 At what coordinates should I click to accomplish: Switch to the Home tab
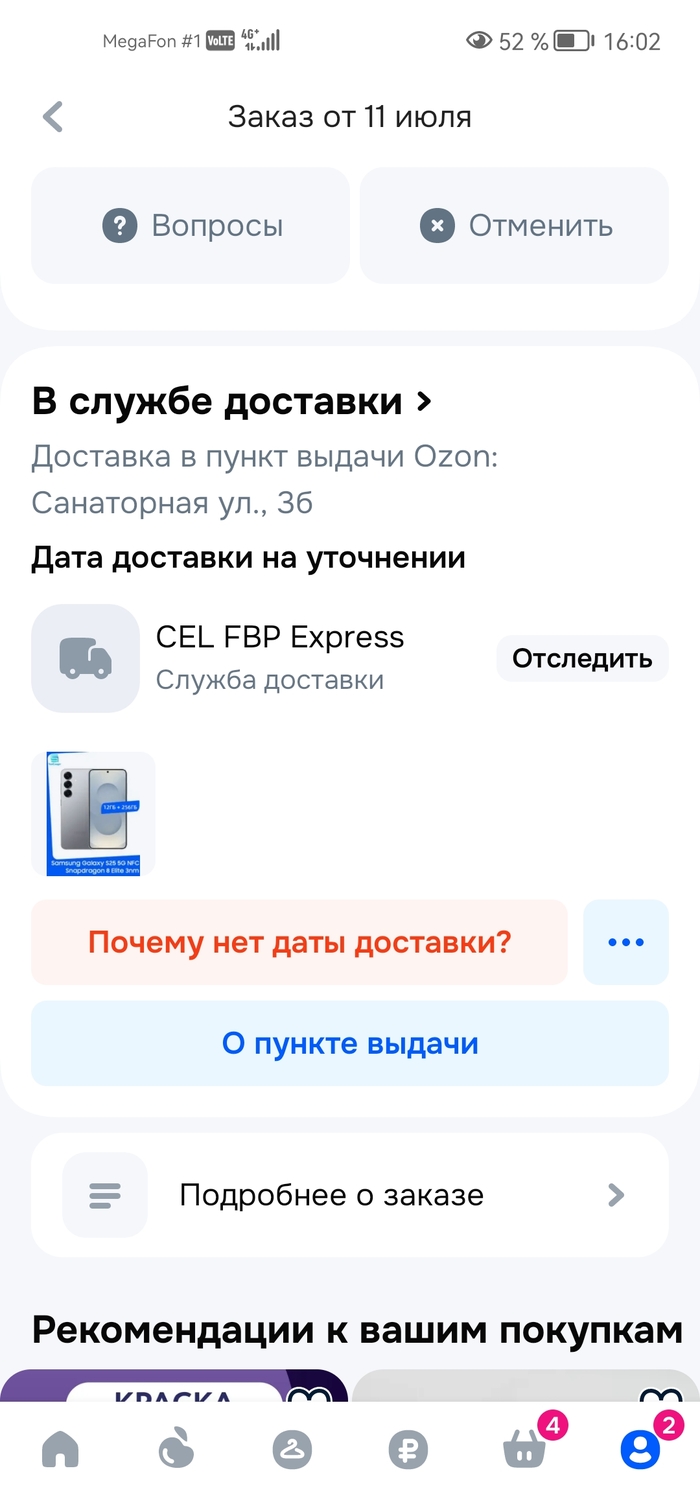click(60, 1449)
